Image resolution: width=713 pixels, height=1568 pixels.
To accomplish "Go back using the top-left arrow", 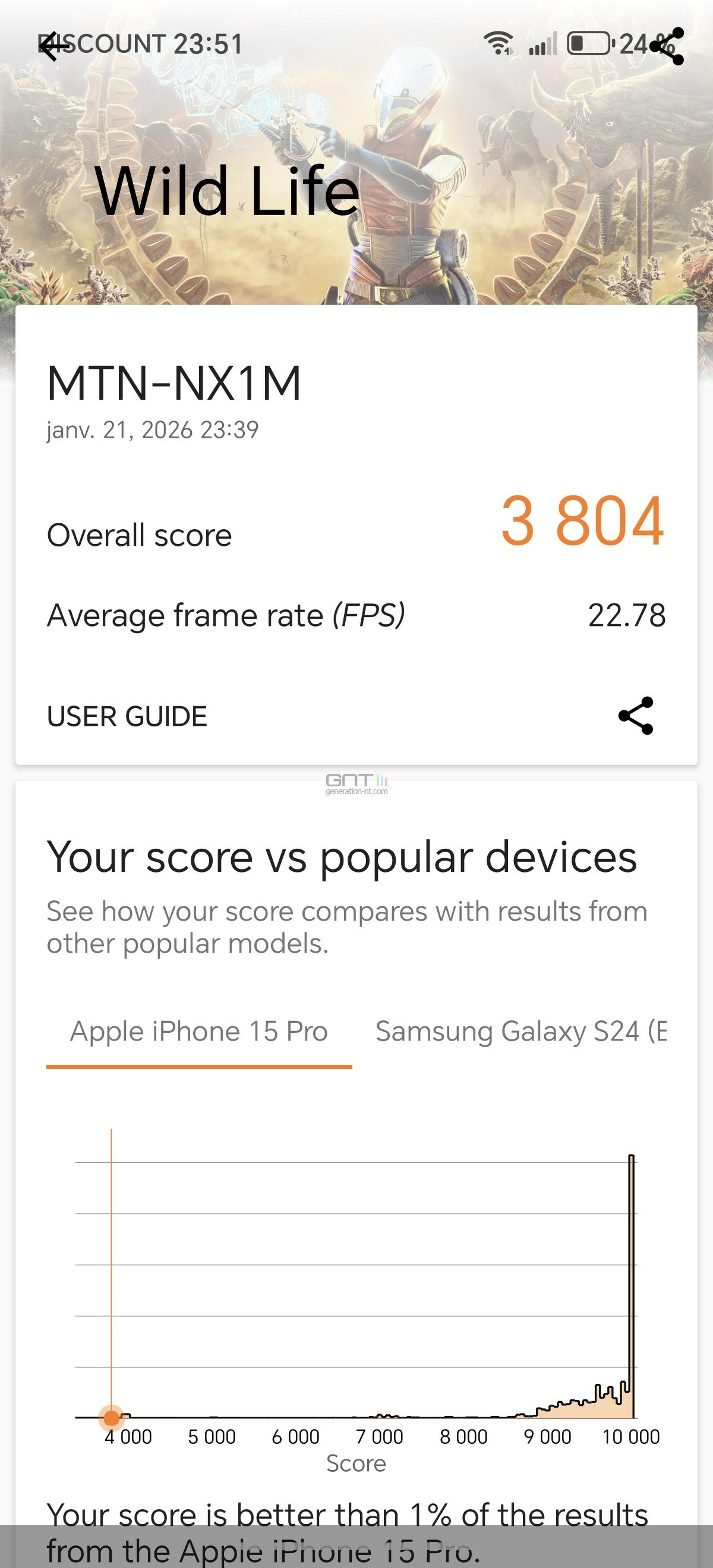I will tap(53, 46).
